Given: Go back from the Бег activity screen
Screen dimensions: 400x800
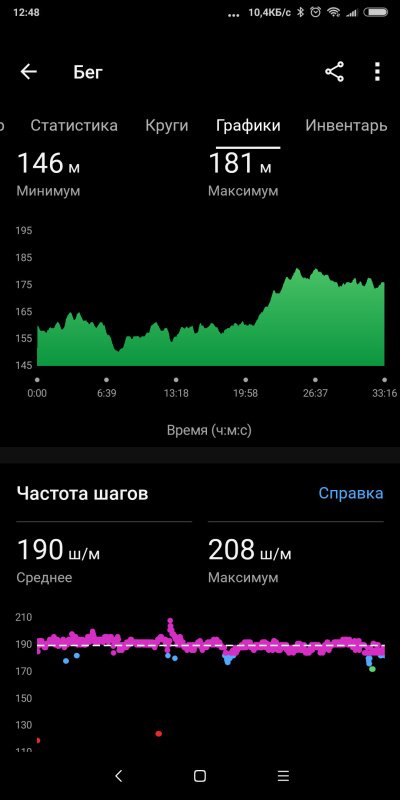Looking at the screenshot, I should coord(29,72).
